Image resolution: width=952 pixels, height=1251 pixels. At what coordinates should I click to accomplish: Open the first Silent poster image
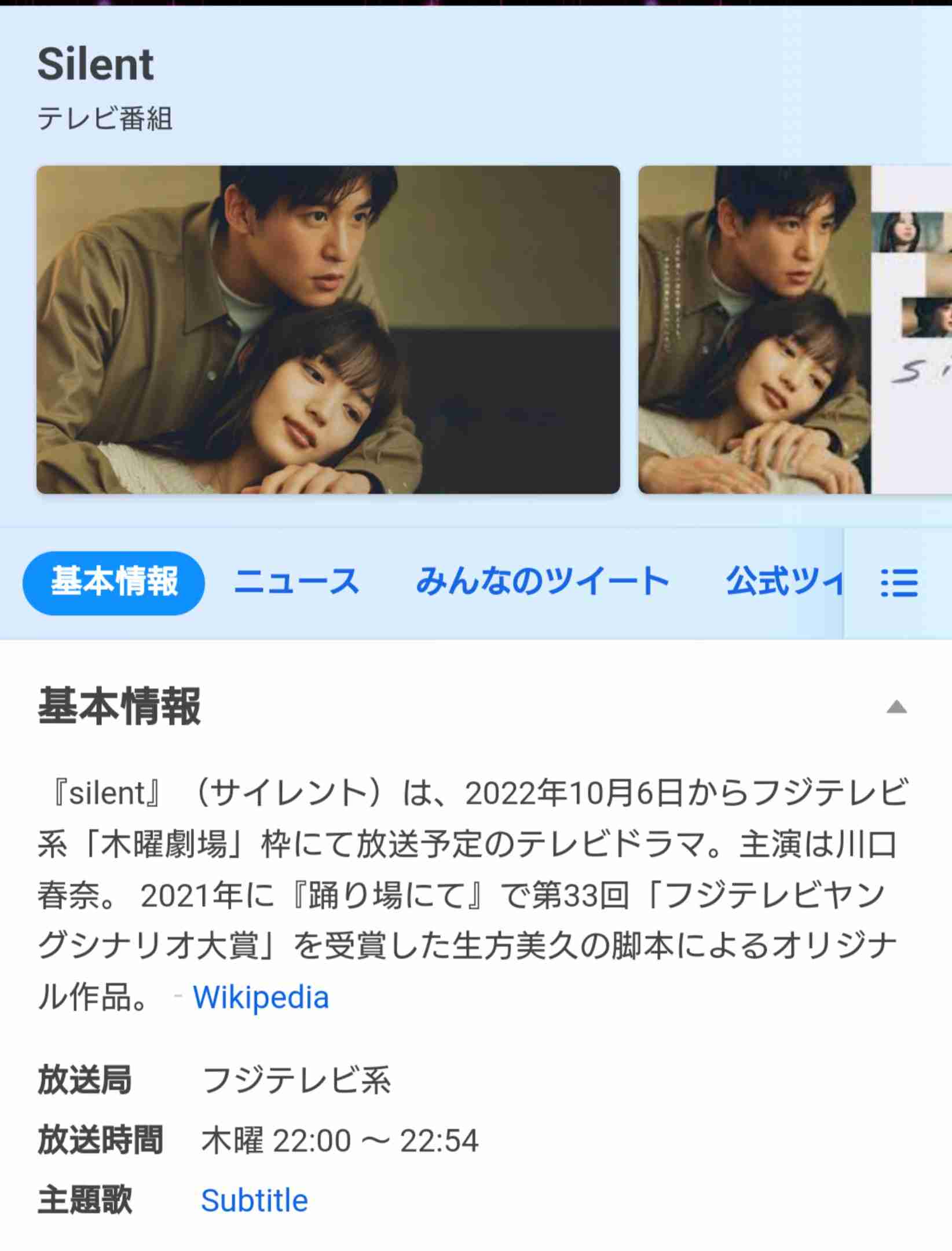point(328,330)
